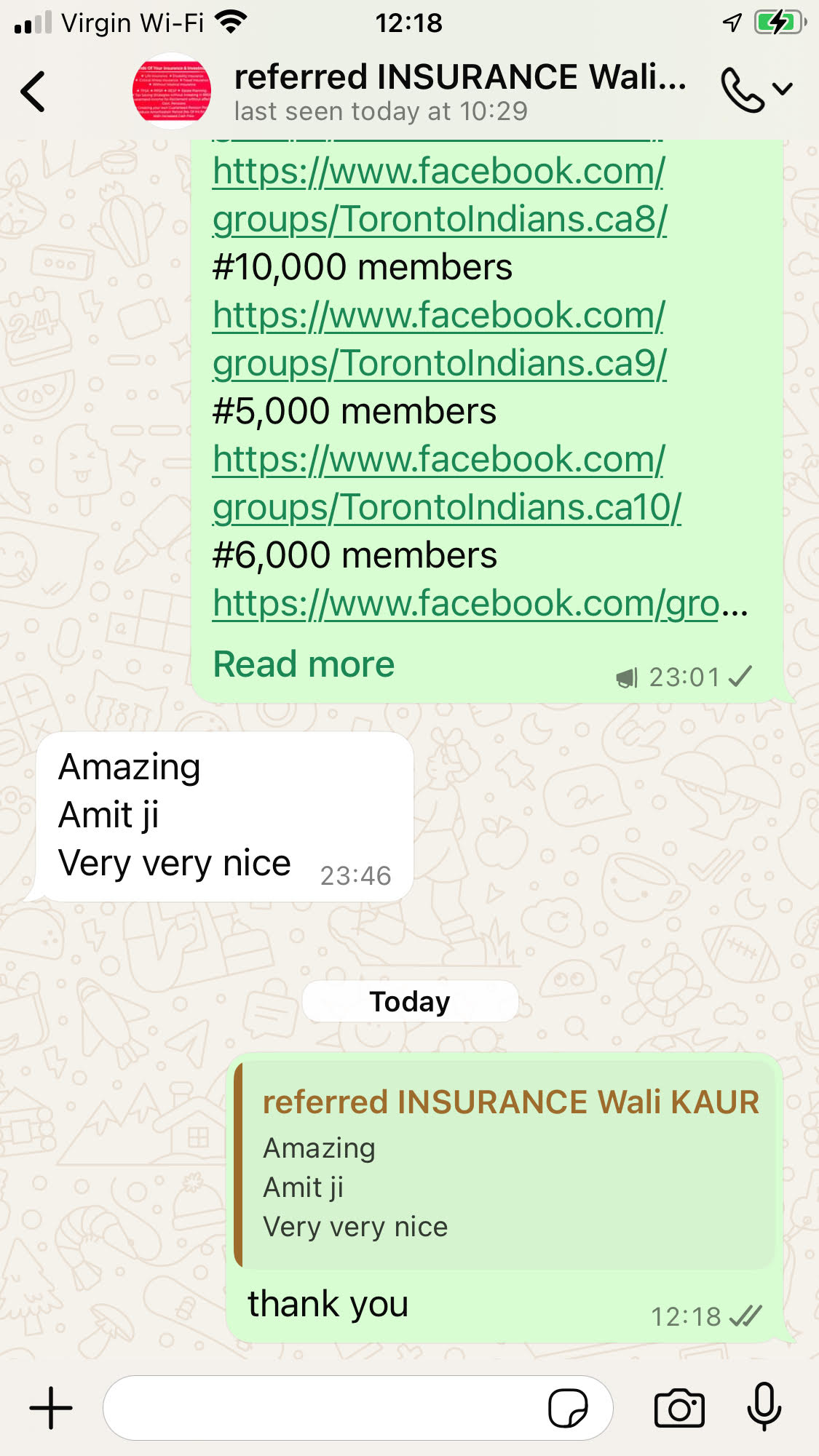
Task: Open the attachment plus menu
Action: coord(51,1408)
